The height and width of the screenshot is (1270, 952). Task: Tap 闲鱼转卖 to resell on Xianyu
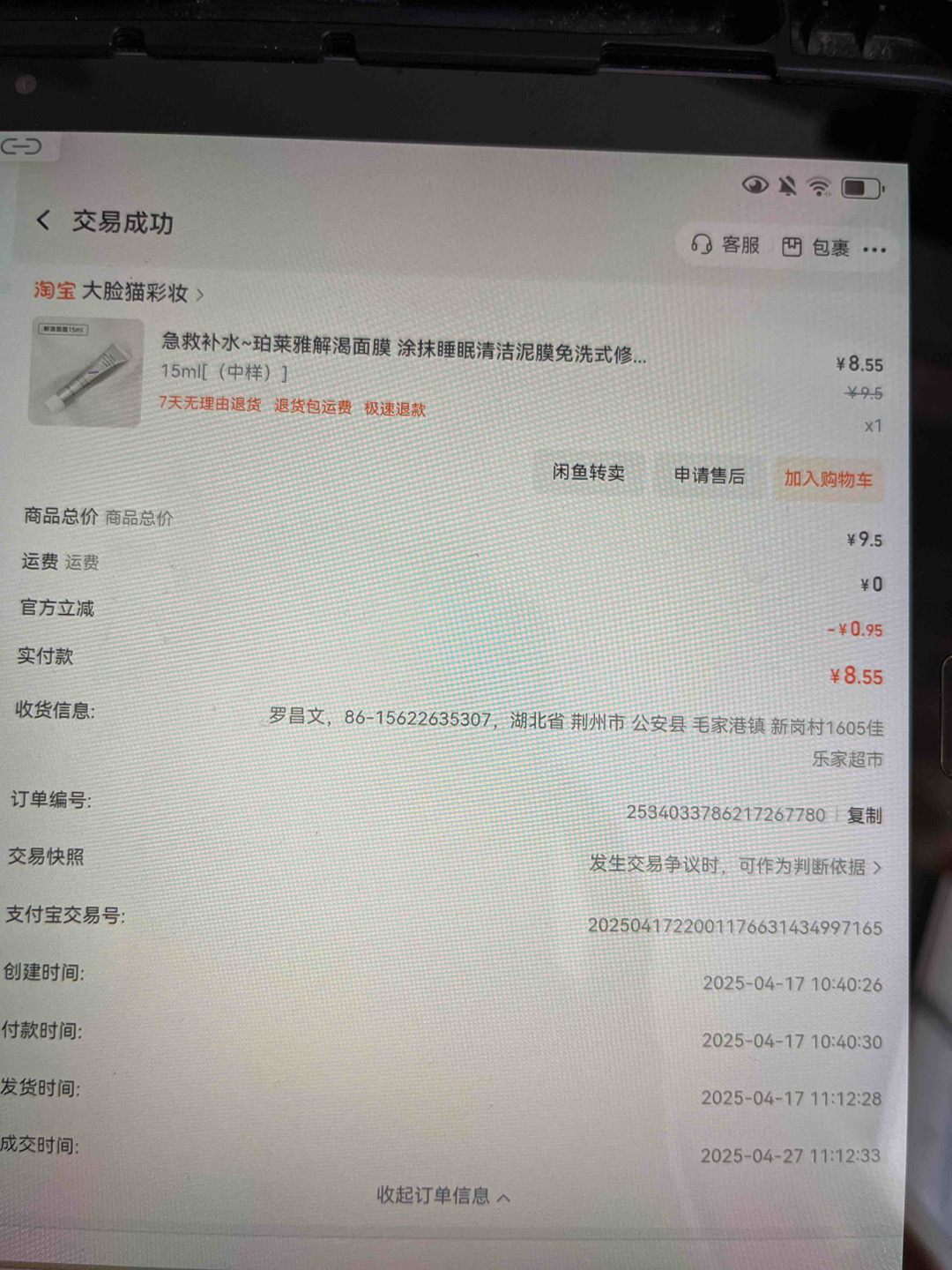tap(589, 473)
